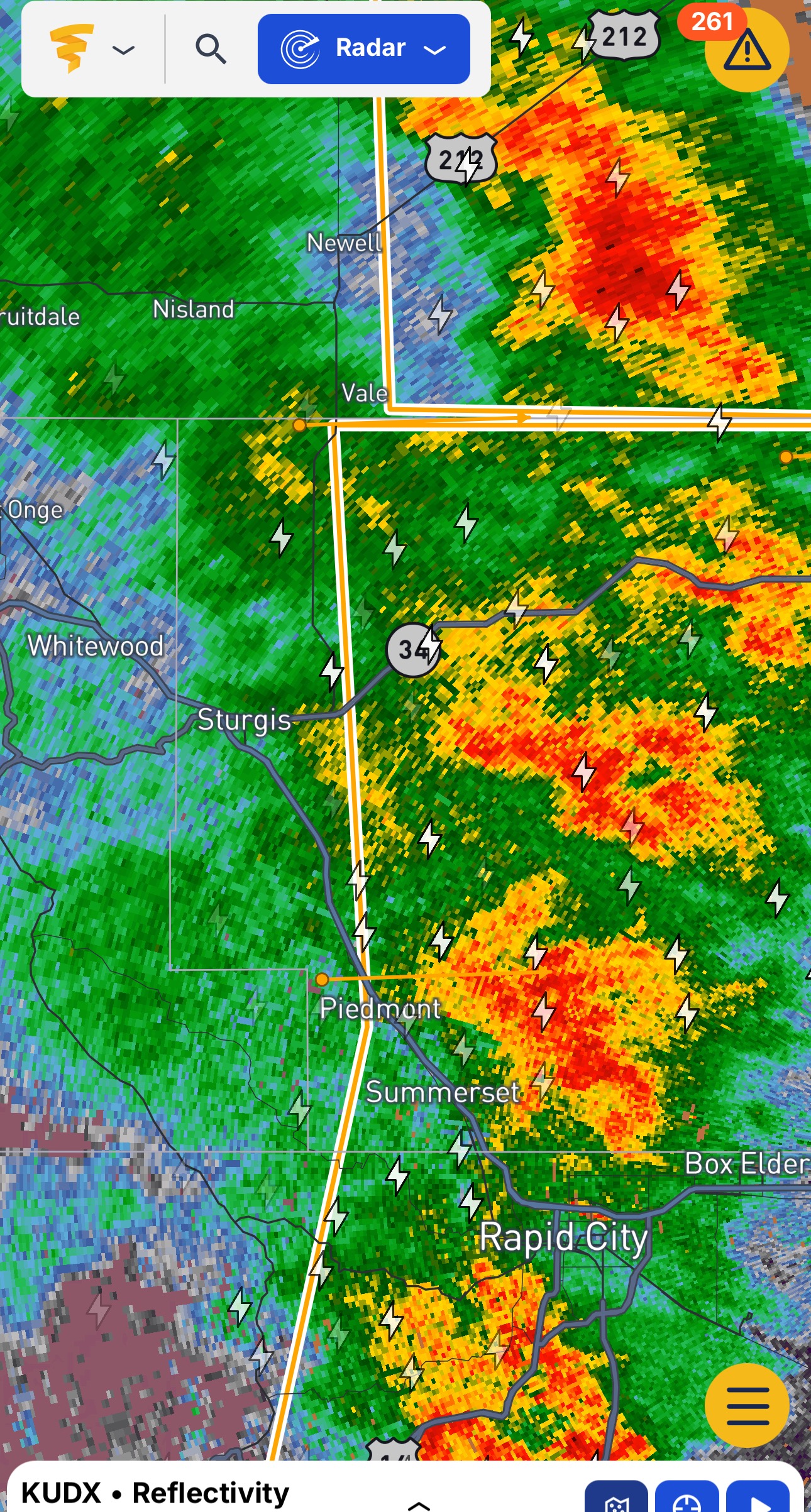Tap the crosshair radar-site button
This screenshot has width=811, height=1512.
click(687, 1498)
